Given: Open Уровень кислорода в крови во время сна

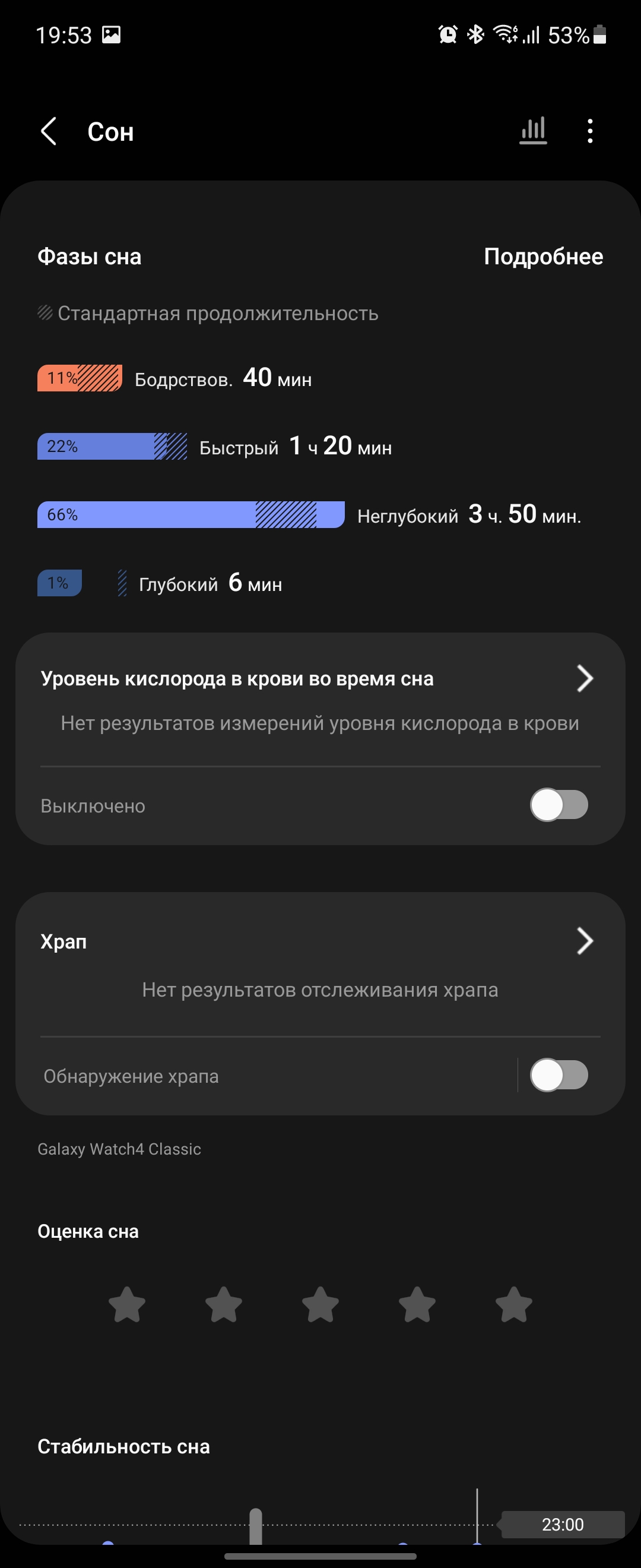Looking at the screenshot, I should (x=316, y=679).
